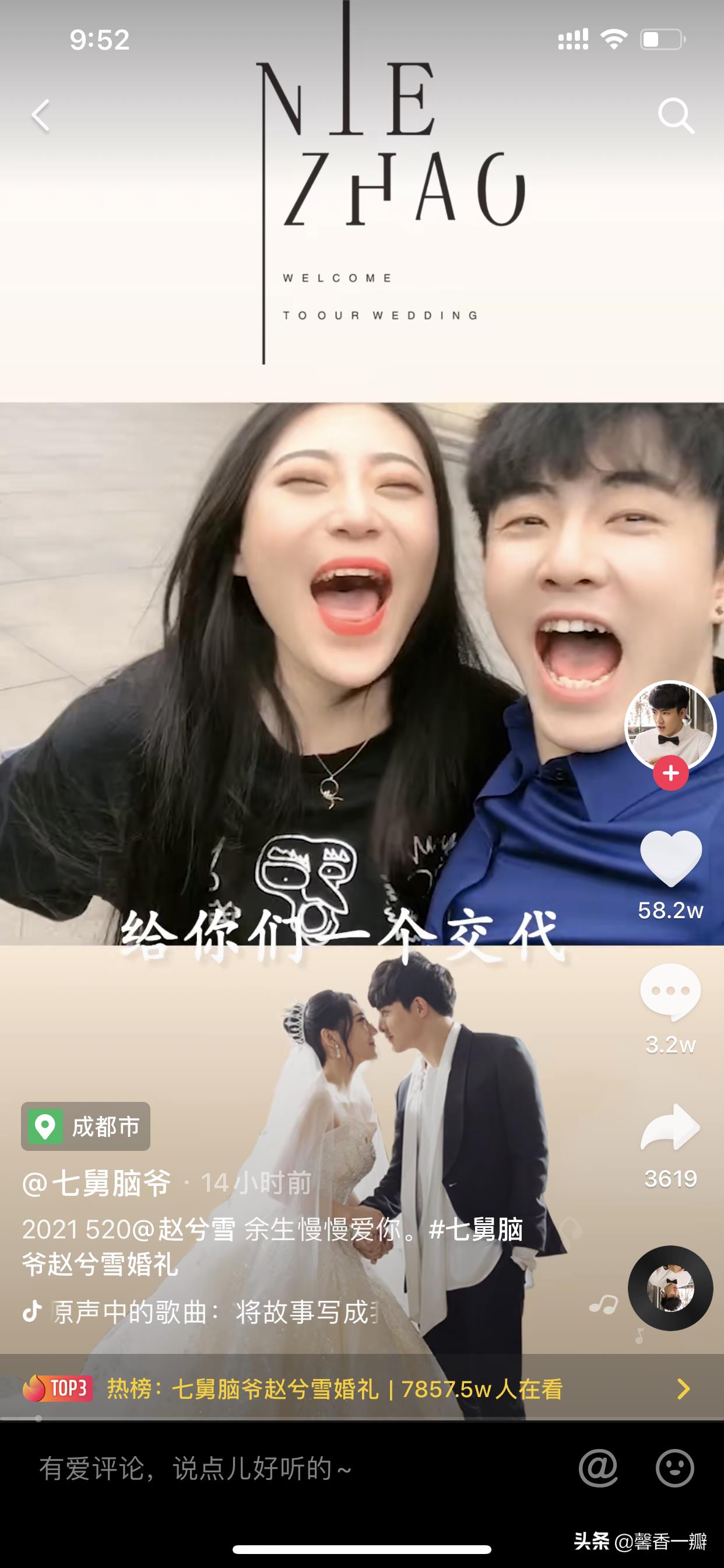Open the comments on this video

coord(670,992)
